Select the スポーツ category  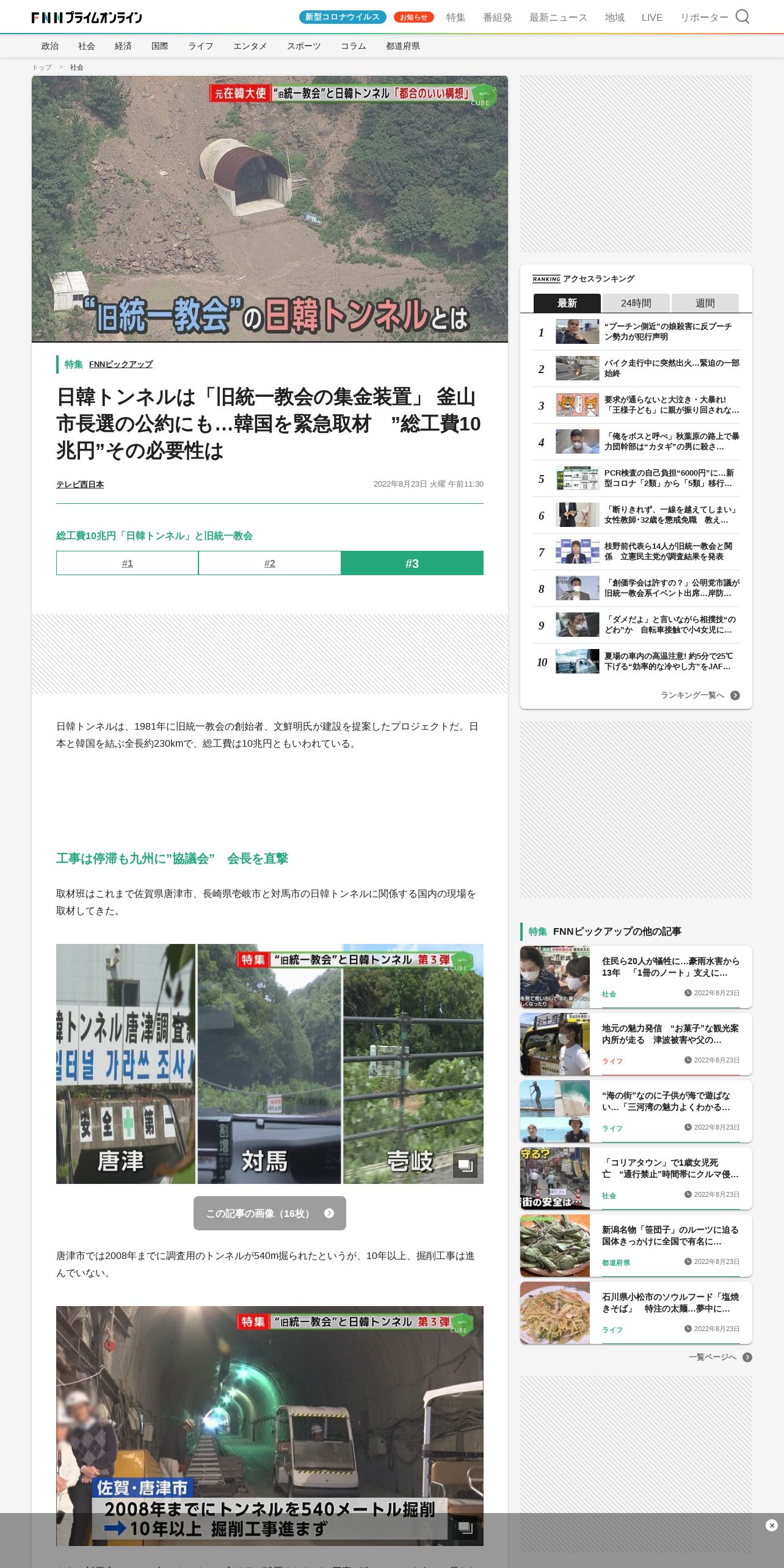[303, 46]
